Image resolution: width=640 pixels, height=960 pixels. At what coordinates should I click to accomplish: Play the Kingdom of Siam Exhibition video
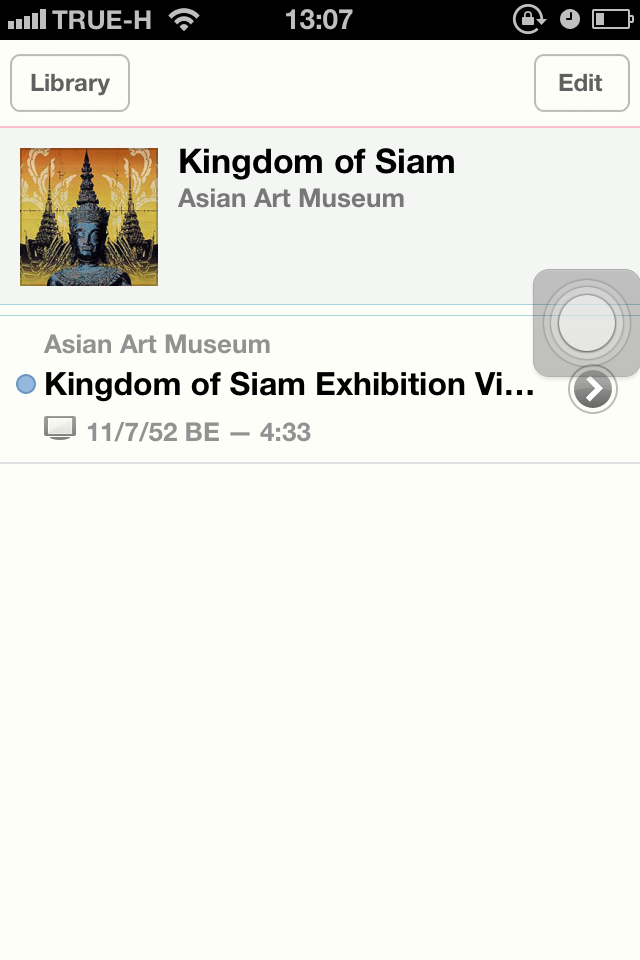pyautogui.click(x=290, y=386)
